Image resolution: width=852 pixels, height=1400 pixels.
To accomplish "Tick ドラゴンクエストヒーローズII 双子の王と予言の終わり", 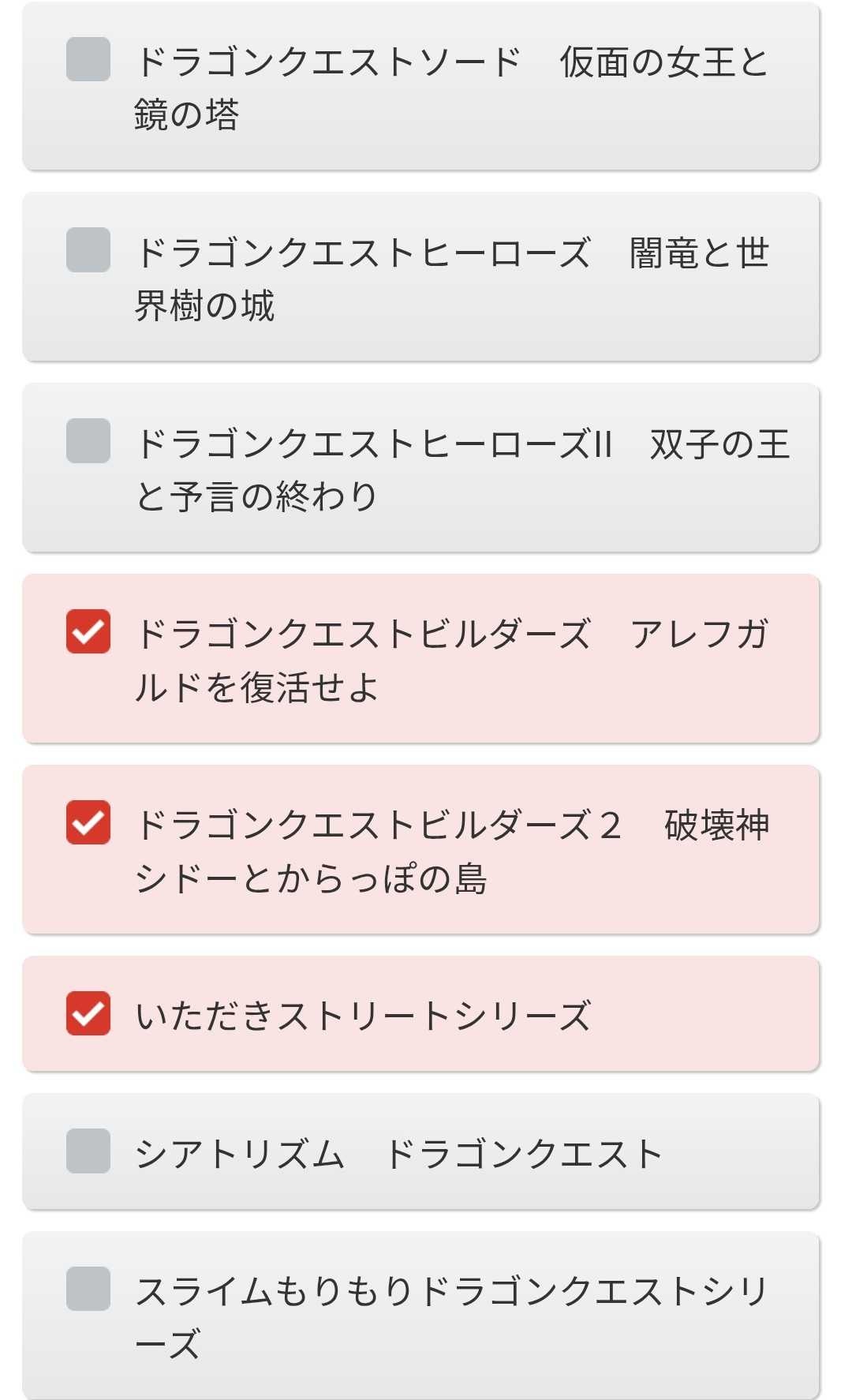I will pyautogui.click(x=88, y=440).
